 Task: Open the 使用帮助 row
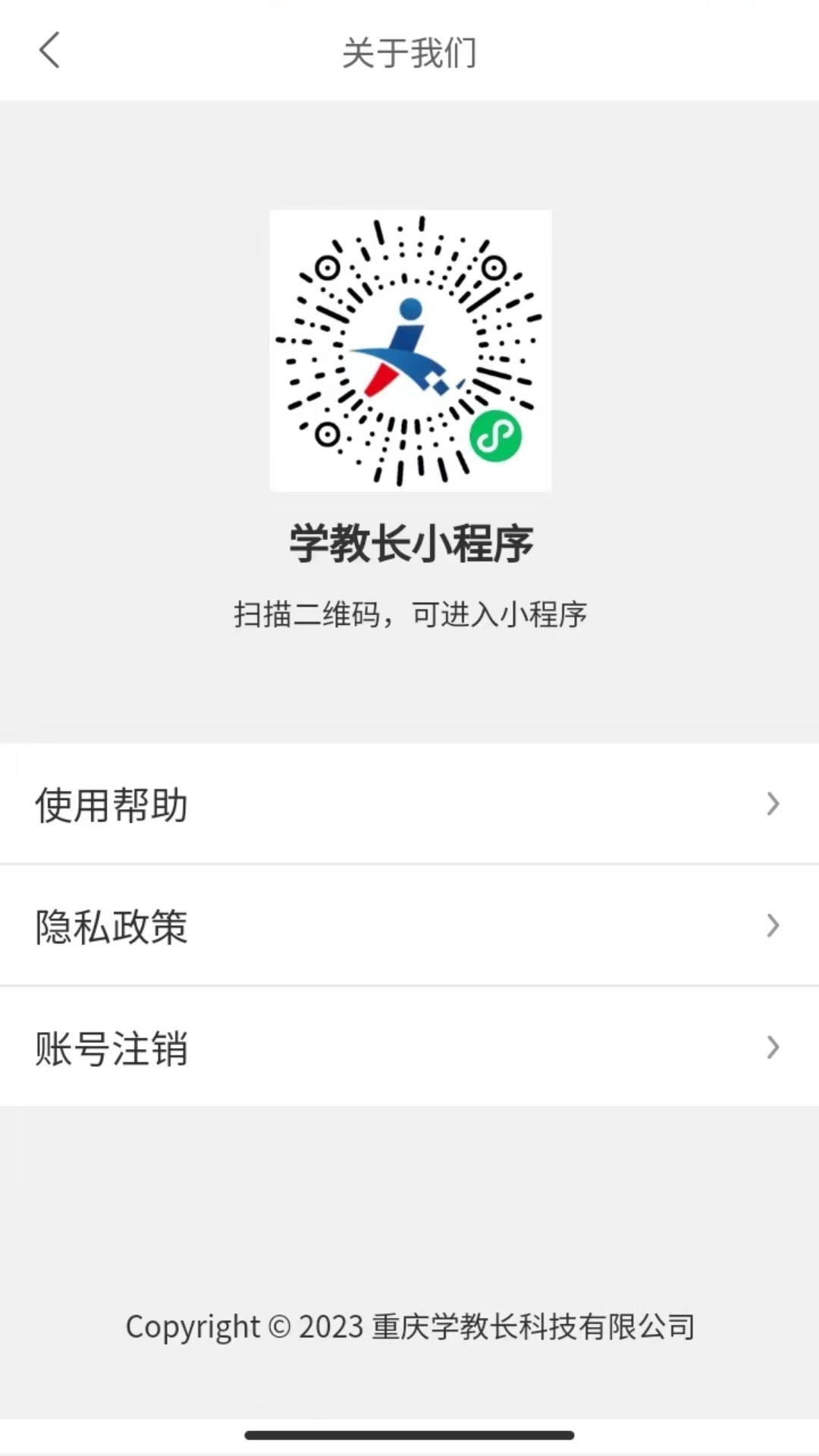click(409, 804)
